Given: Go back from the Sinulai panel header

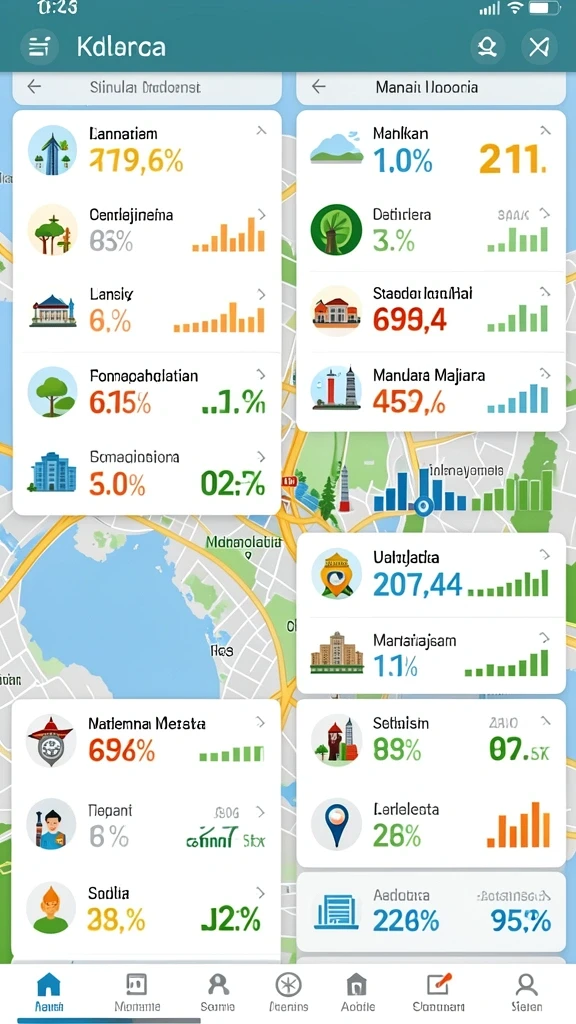Looking at the screenshot, I should (34, 87).
